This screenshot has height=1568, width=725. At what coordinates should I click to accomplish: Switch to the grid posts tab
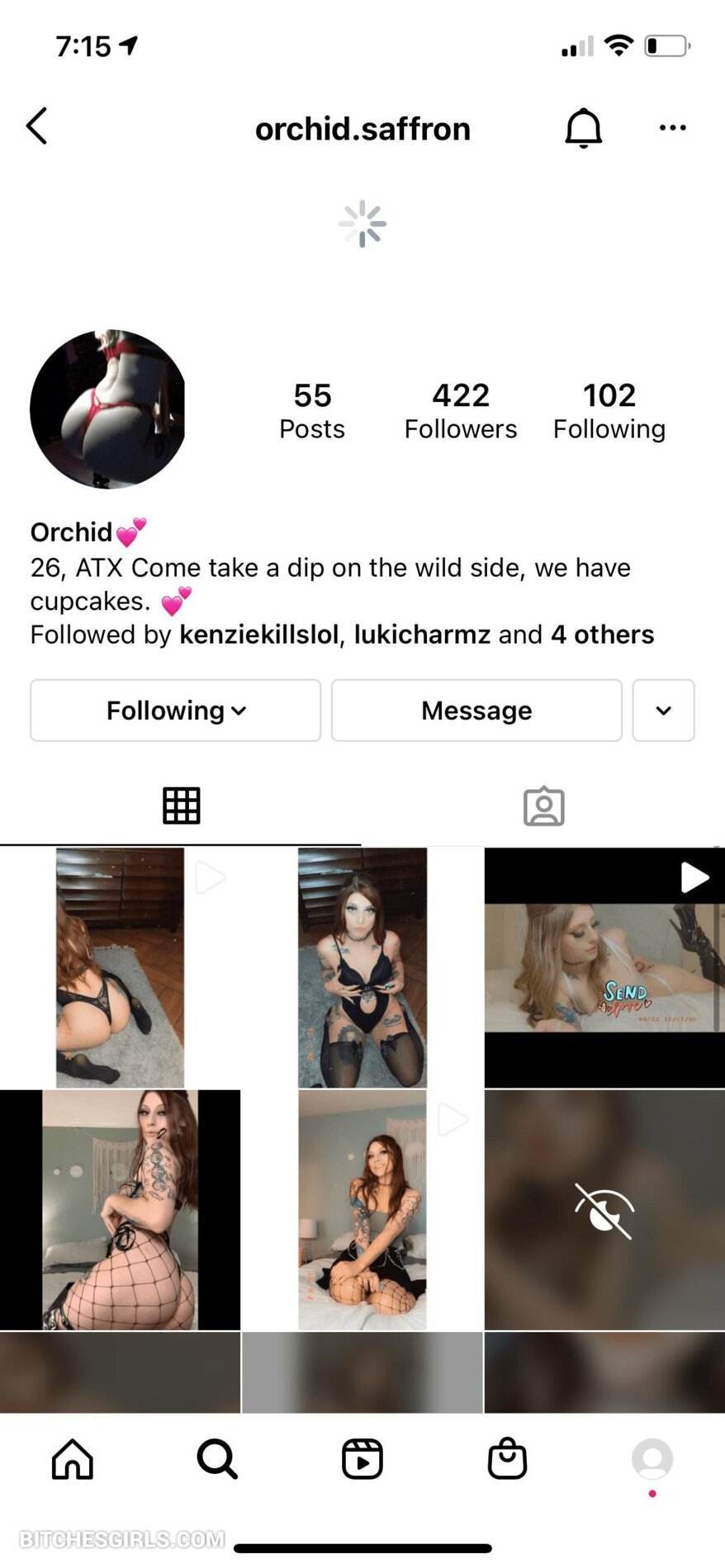coord(181,805)
